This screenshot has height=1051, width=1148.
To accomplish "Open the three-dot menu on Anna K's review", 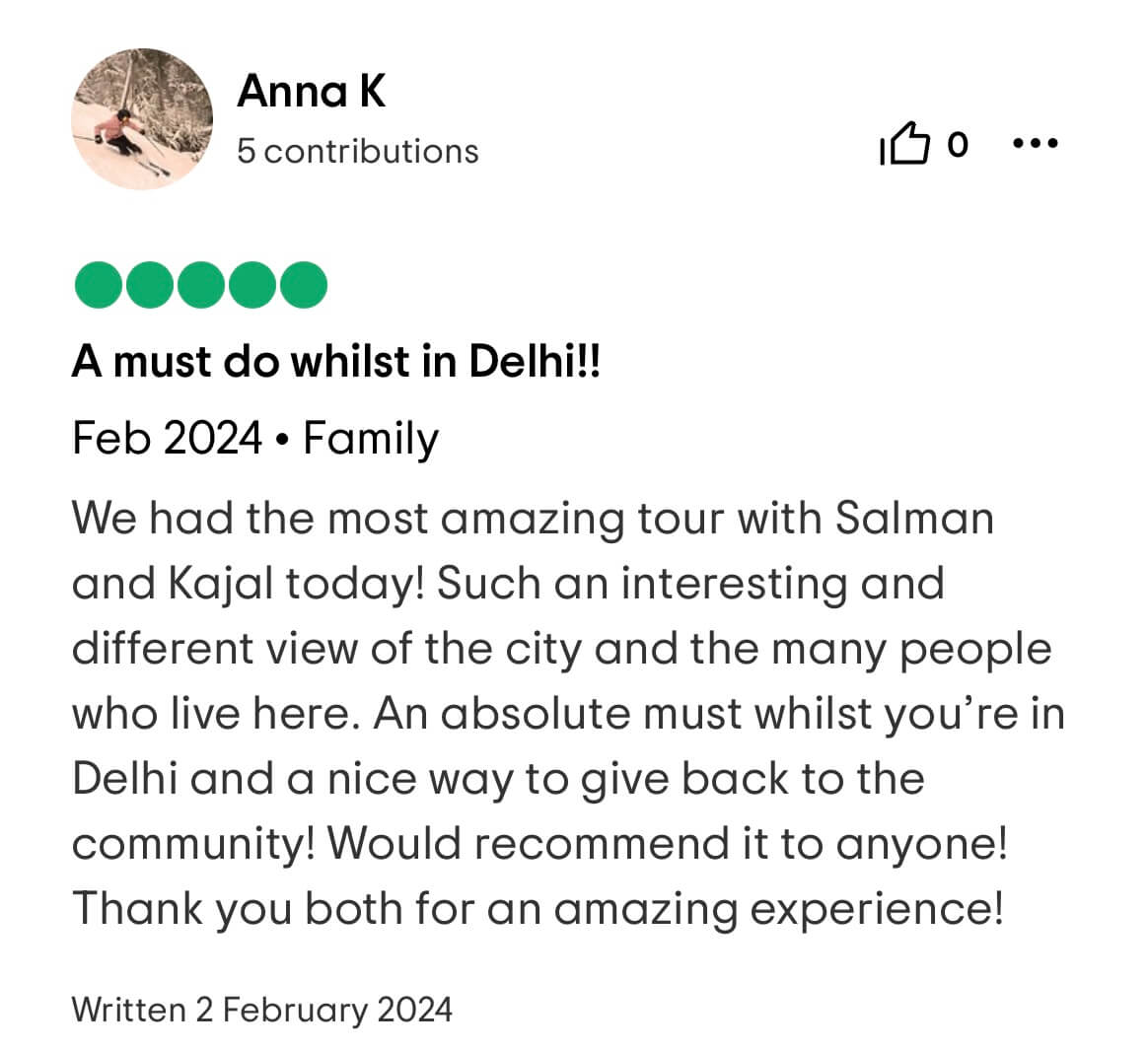I will point(1035,144).
